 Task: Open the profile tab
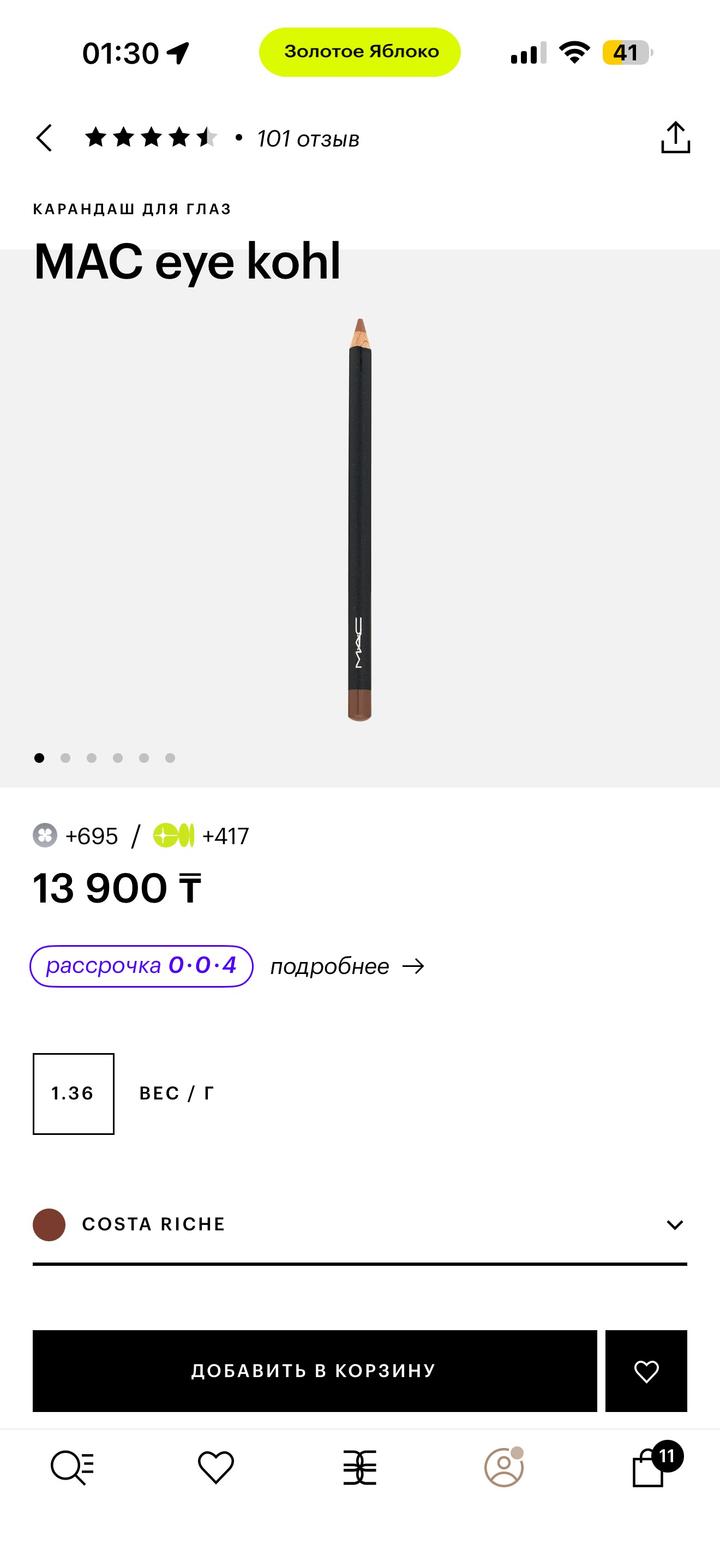[504, 1467]
